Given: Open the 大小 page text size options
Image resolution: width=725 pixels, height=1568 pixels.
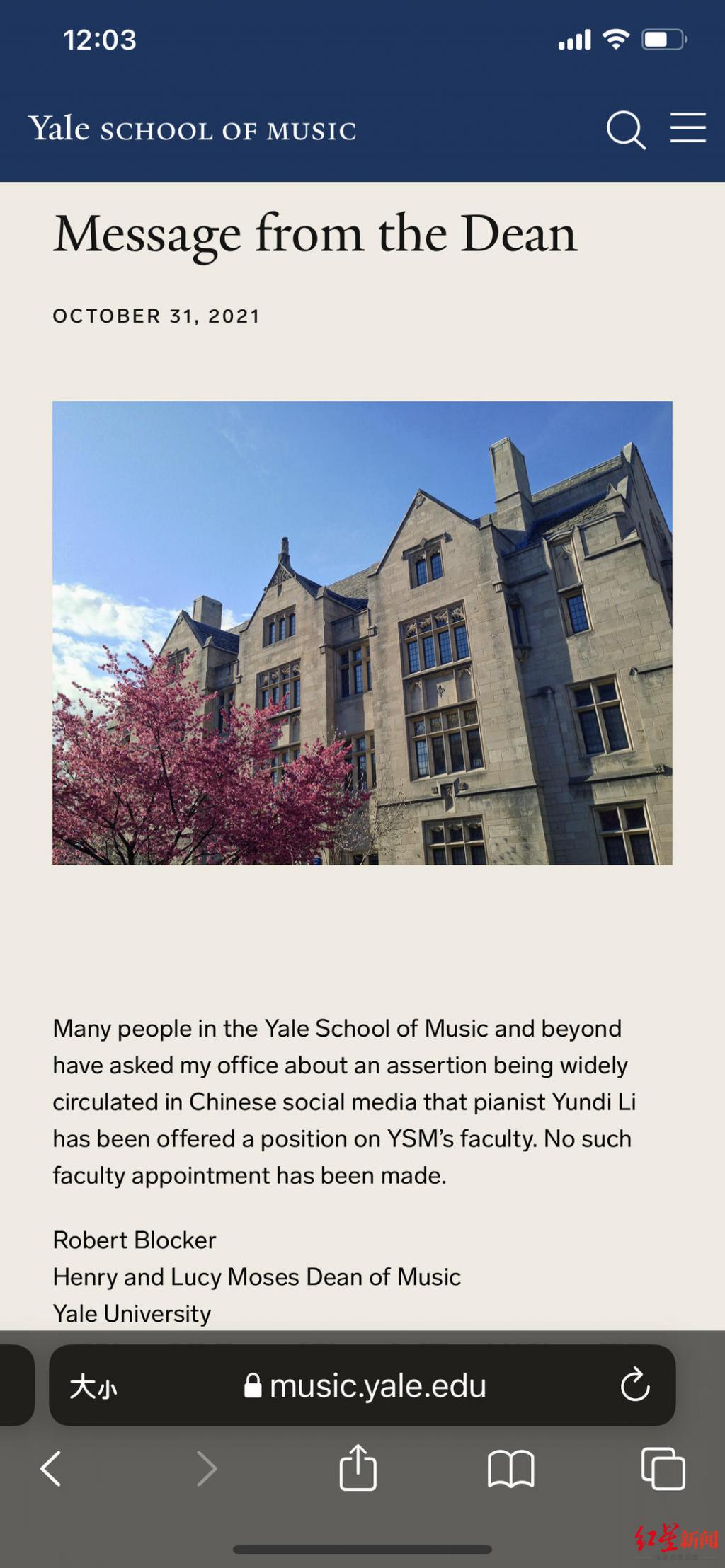Looking at the screenshot, I should click(x=93, y=1386).
